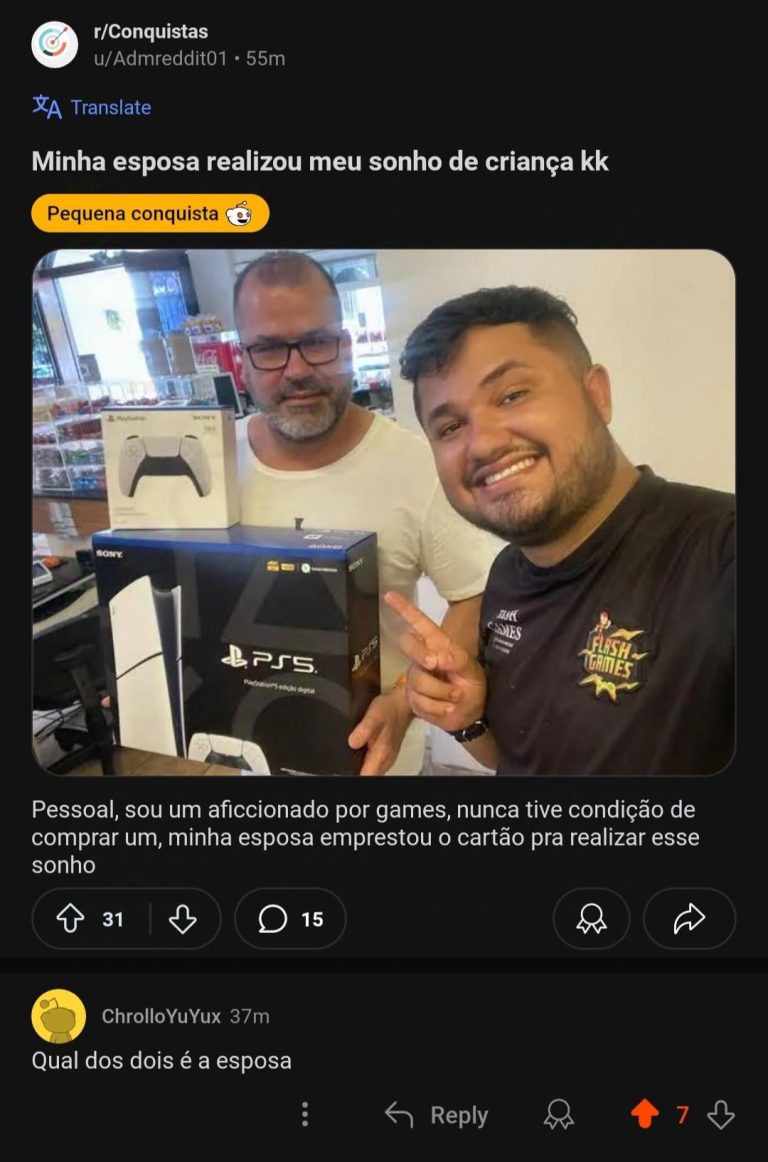Tap the Pequena conquista flair chip
Viewport: 768px width, 1162px height.
coord(150,213)
